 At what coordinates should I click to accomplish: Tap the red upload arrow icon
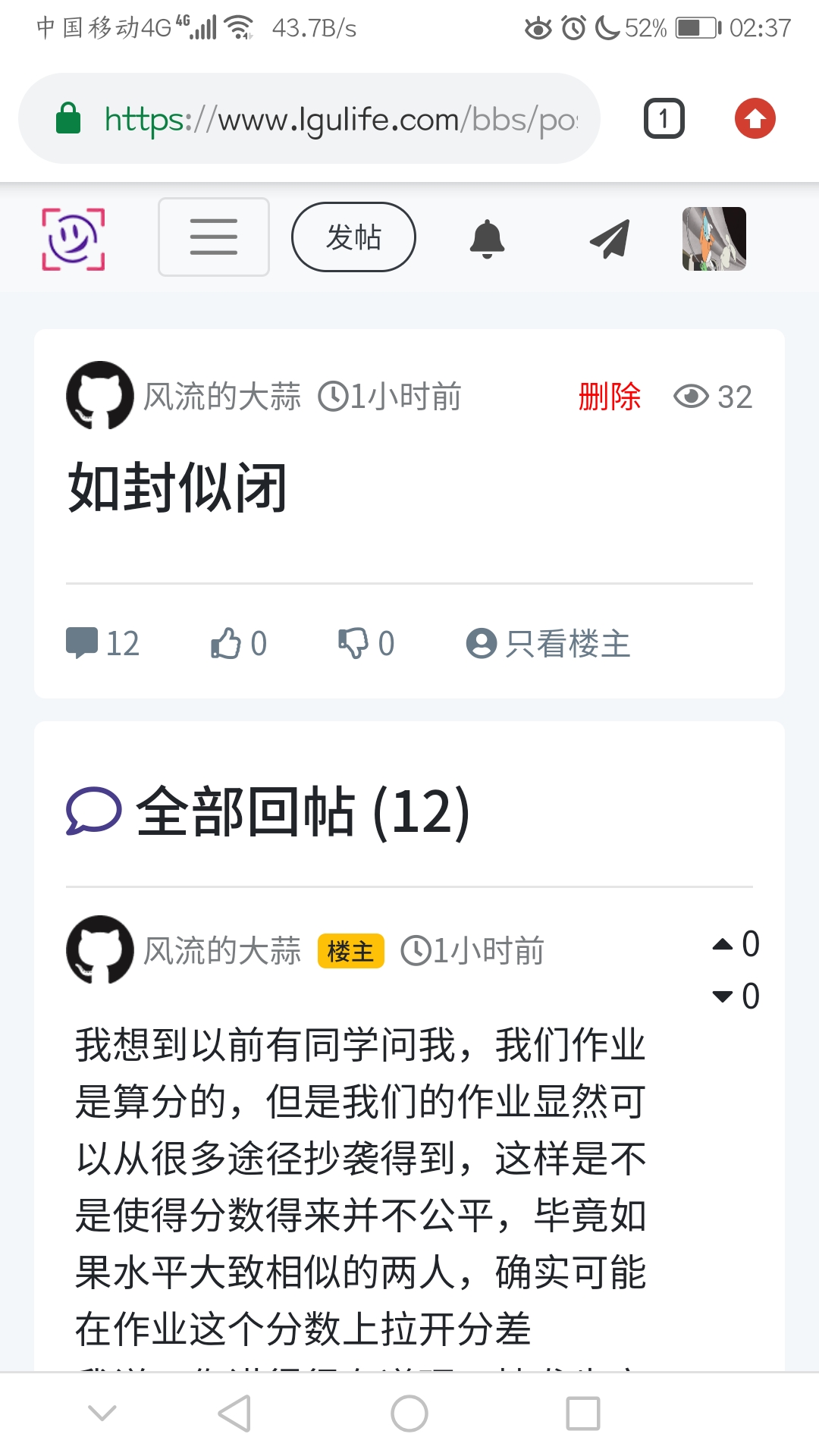pyautogui.click(x=755, y=119)
